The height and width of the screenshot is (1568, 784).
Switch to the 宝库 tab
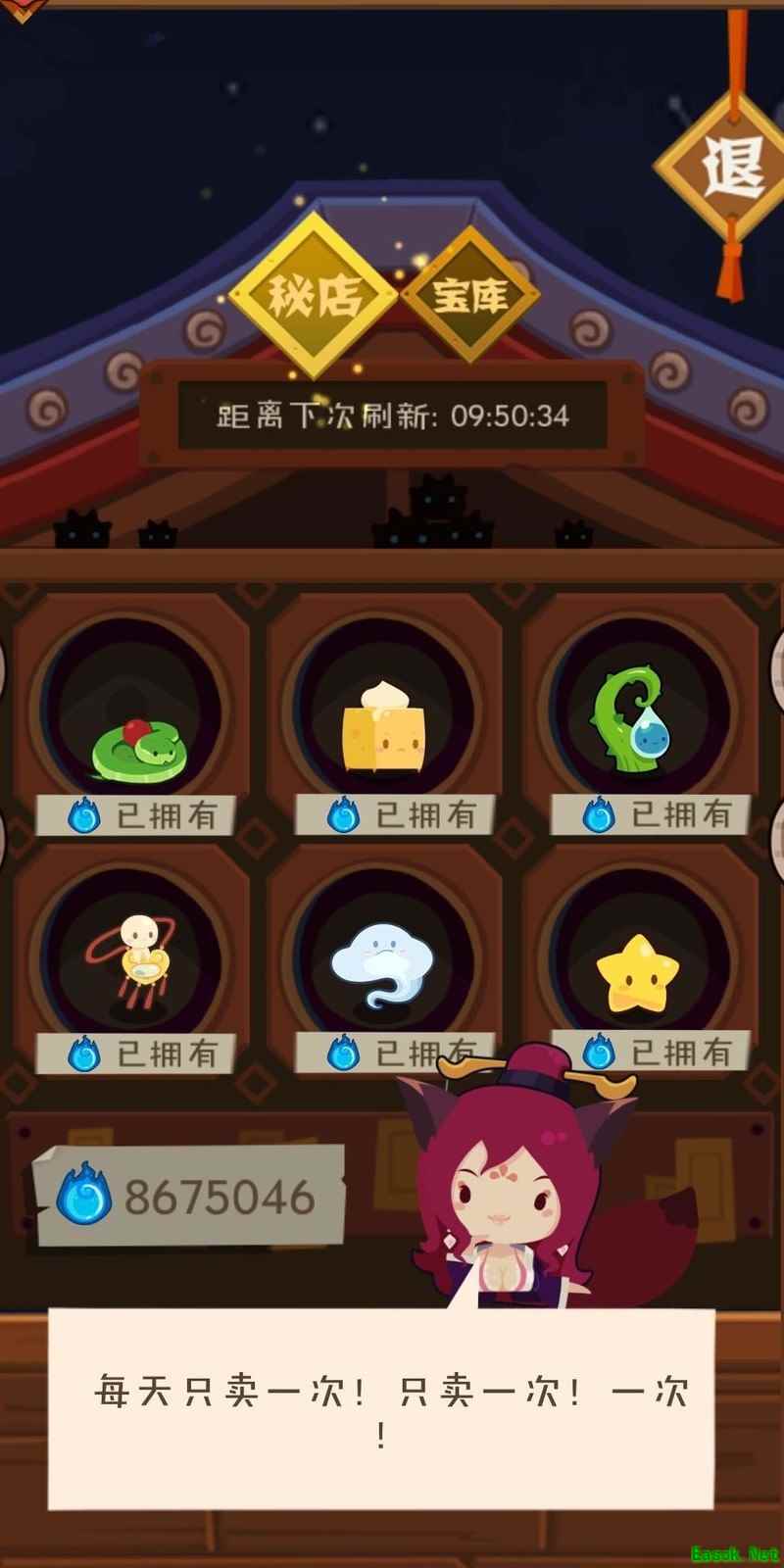point(470,294)
